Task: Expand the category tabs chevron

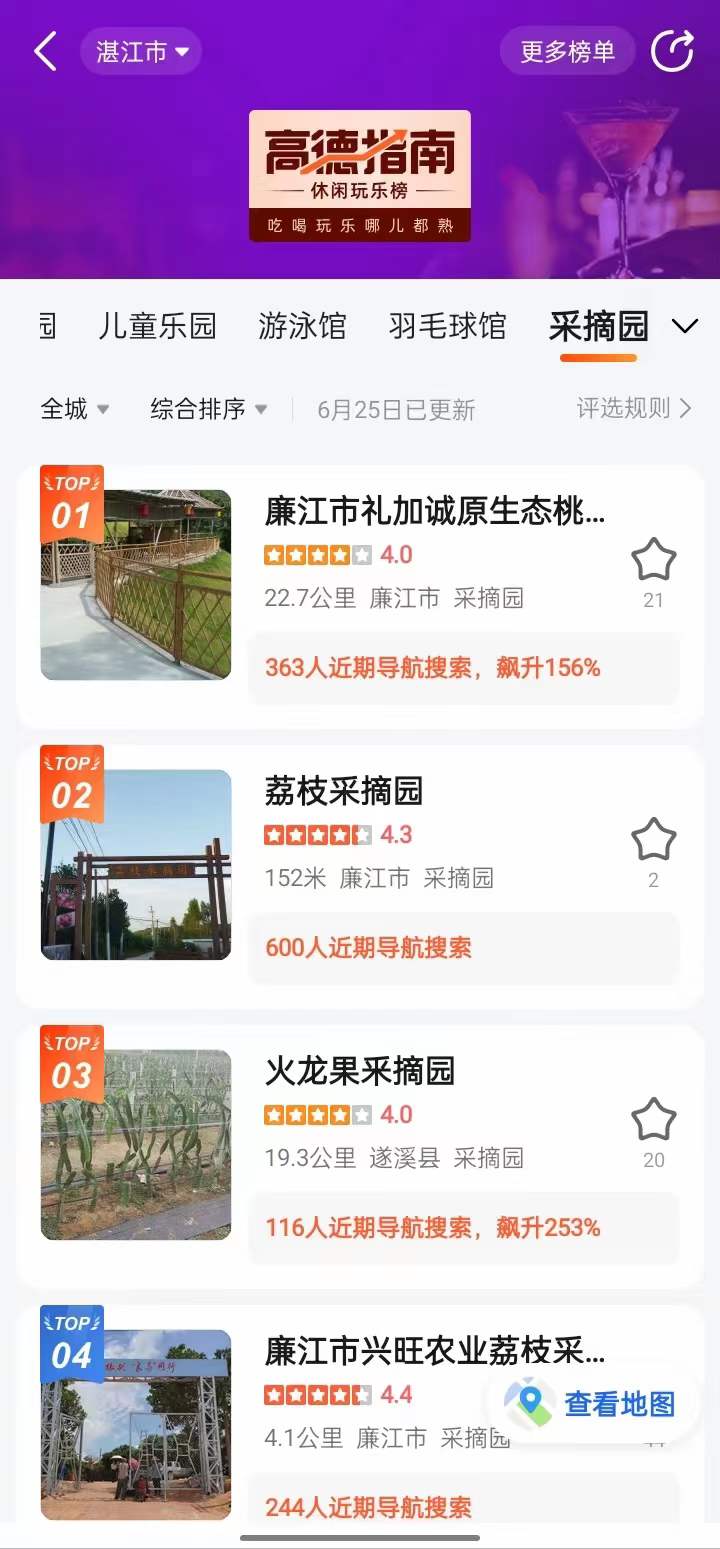Action: point(685,326)
